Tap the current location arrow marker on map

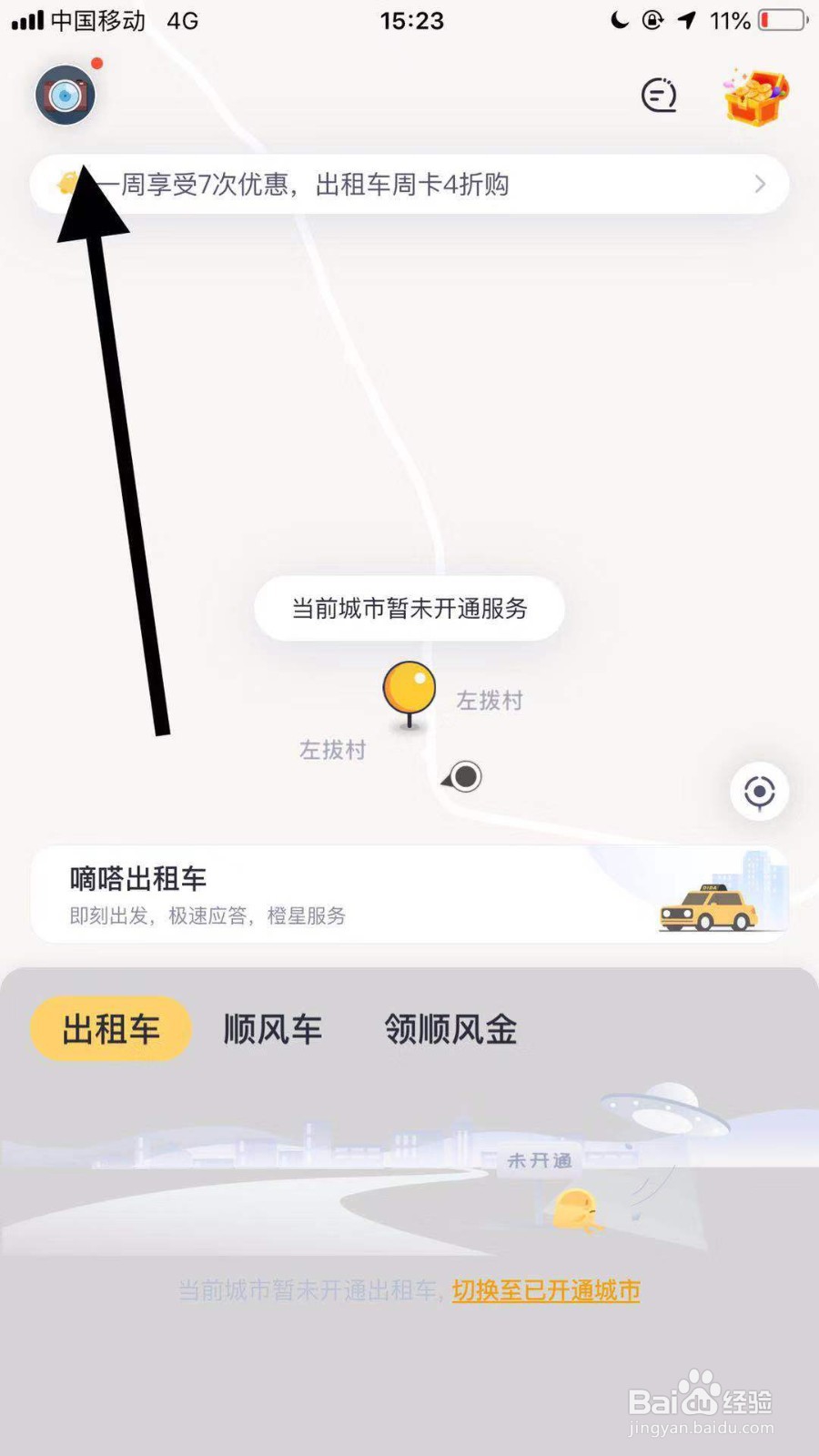click(x=462, y=777)
